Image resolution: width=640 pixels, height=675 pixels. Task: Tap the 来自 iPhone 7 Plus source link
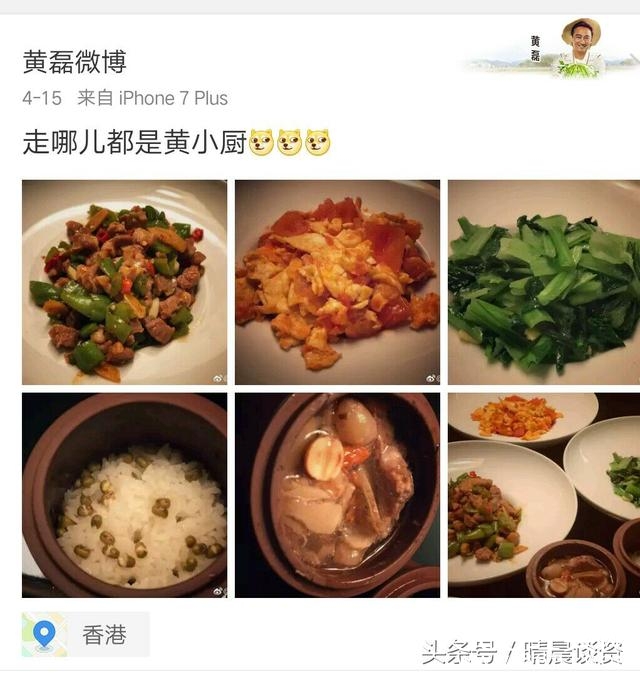153,98
